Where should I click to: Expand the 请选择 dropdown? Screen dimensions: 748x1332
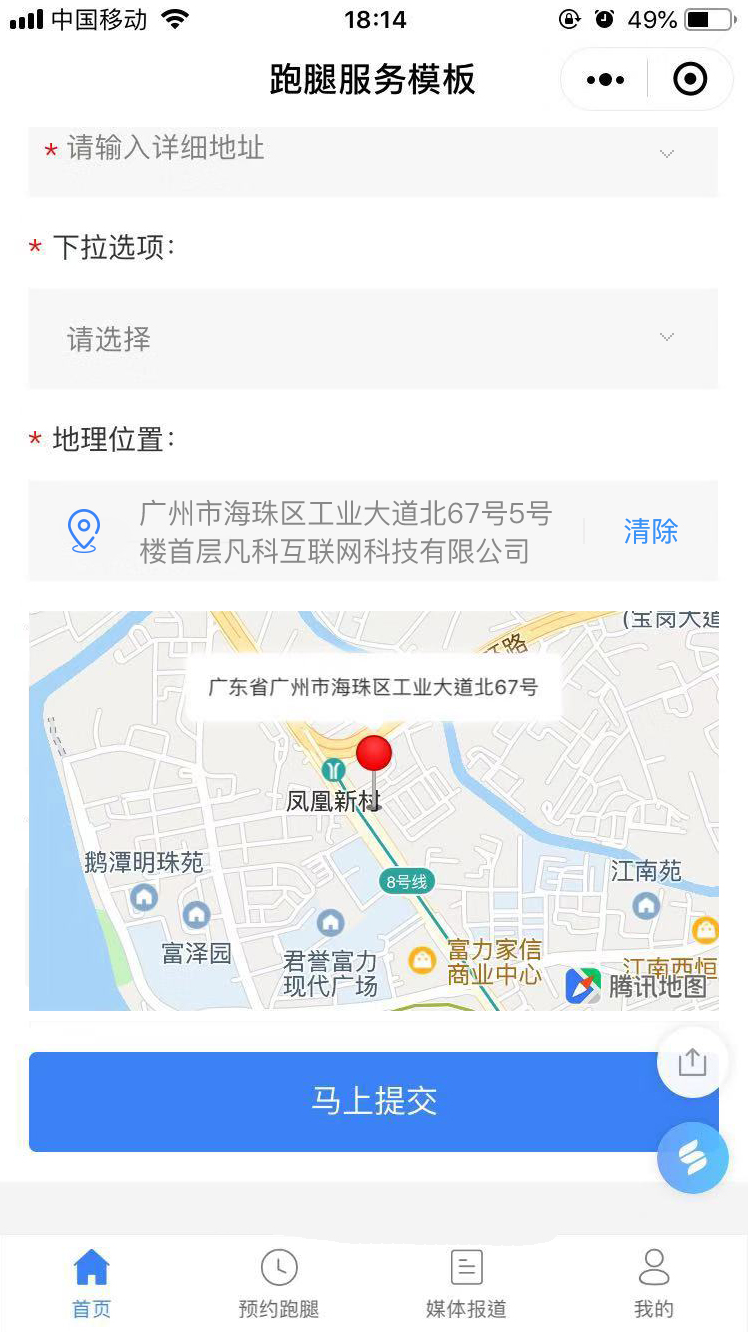point(373,338)
